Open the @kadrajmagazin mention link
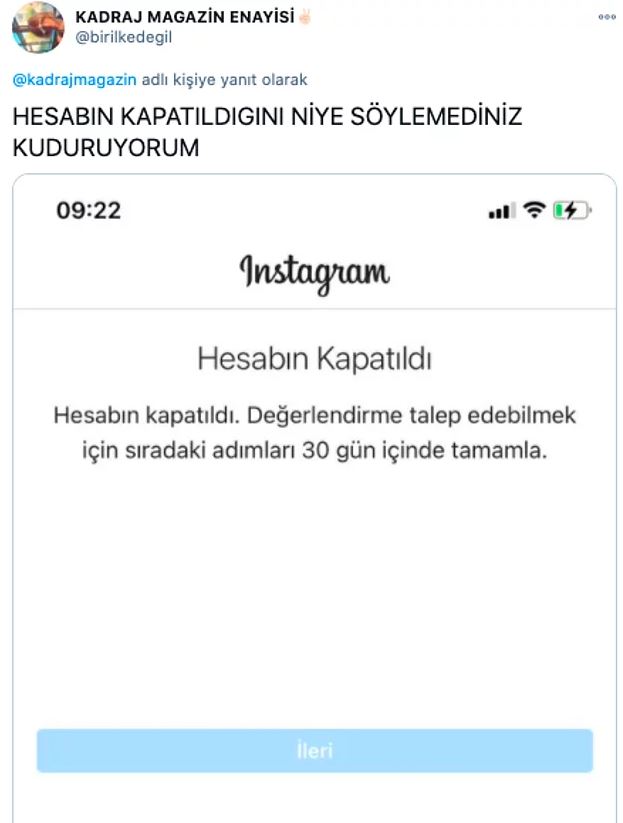 (x=74, y=80)
